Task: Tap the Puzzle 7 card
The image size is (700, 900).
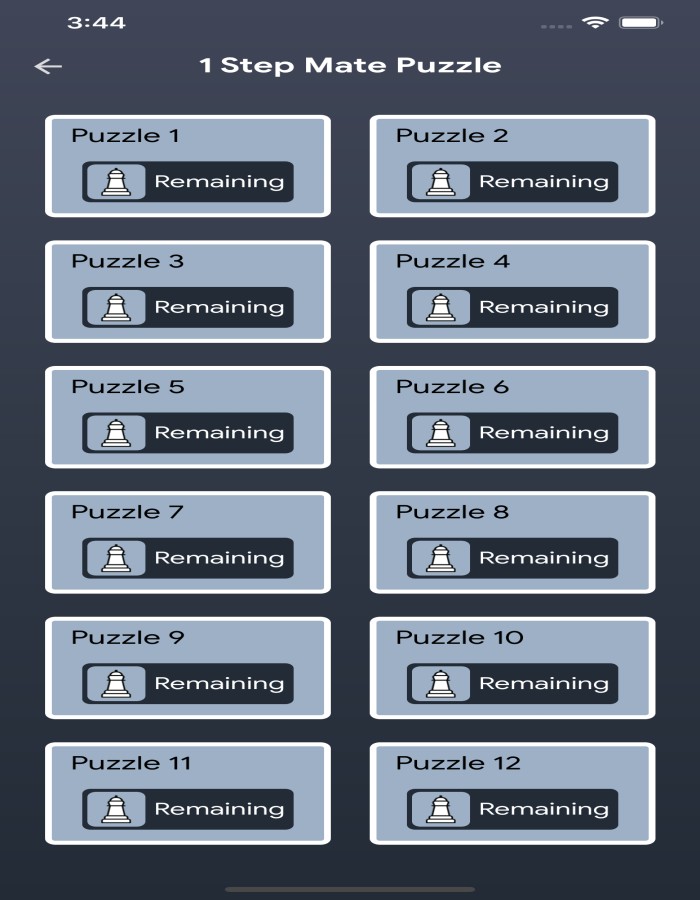Action: tap(188, 542)
